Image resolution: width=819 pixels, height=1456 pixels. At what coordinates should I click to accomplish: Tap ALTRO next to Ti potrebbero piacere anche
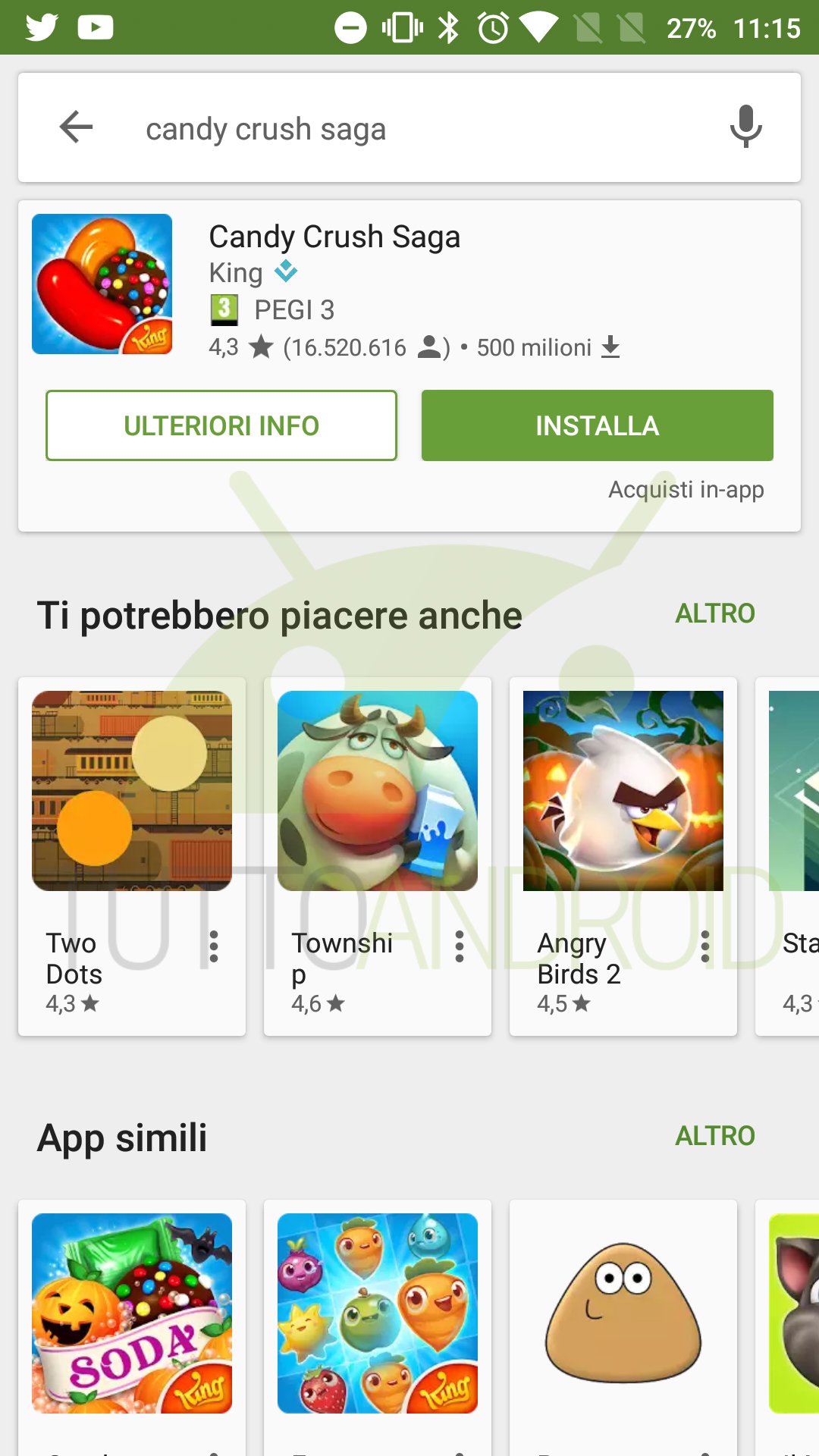click(715, 613)
